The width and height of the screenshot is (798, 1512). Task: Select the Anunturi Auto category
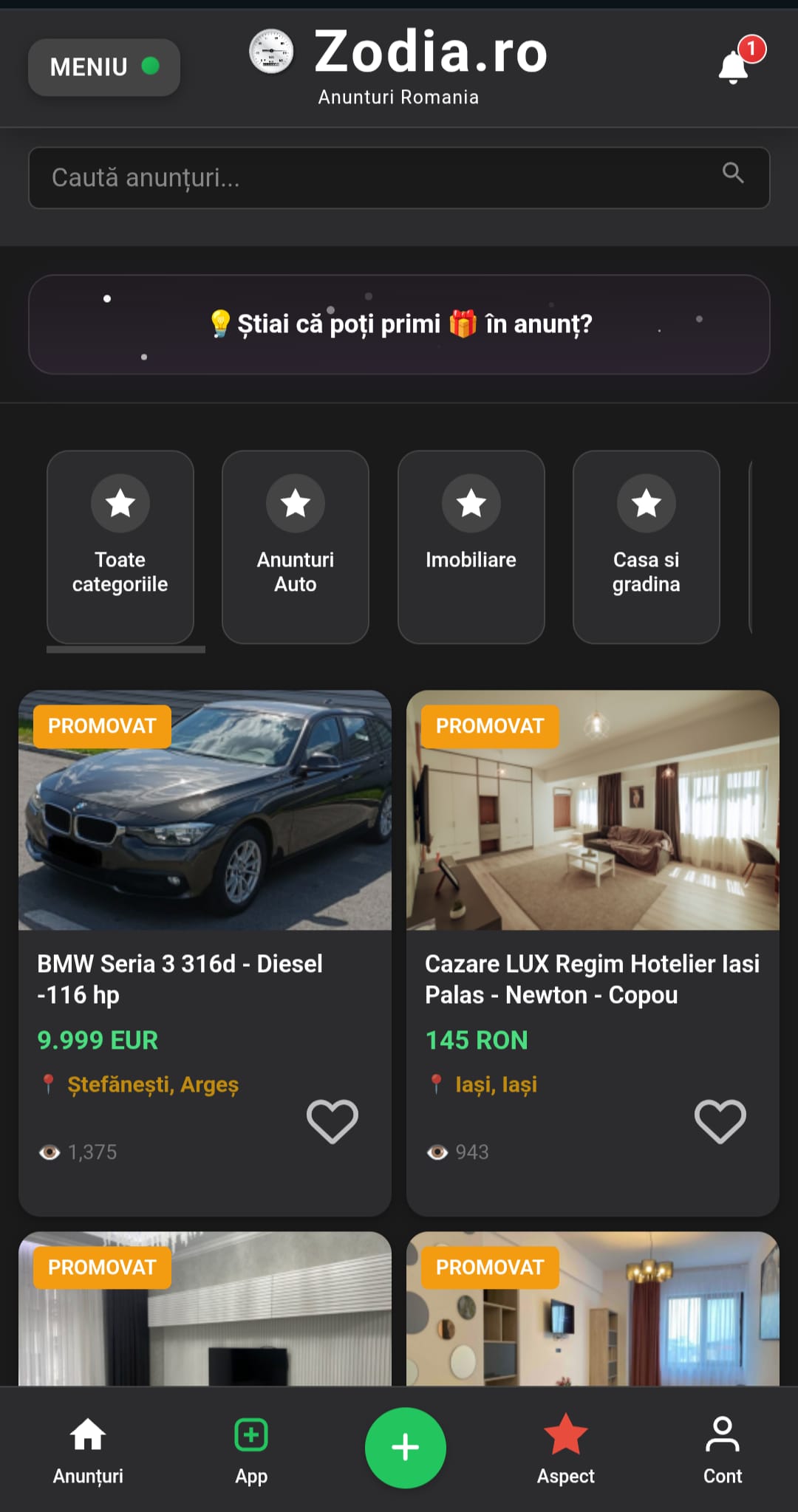click(x=296, y=547)
